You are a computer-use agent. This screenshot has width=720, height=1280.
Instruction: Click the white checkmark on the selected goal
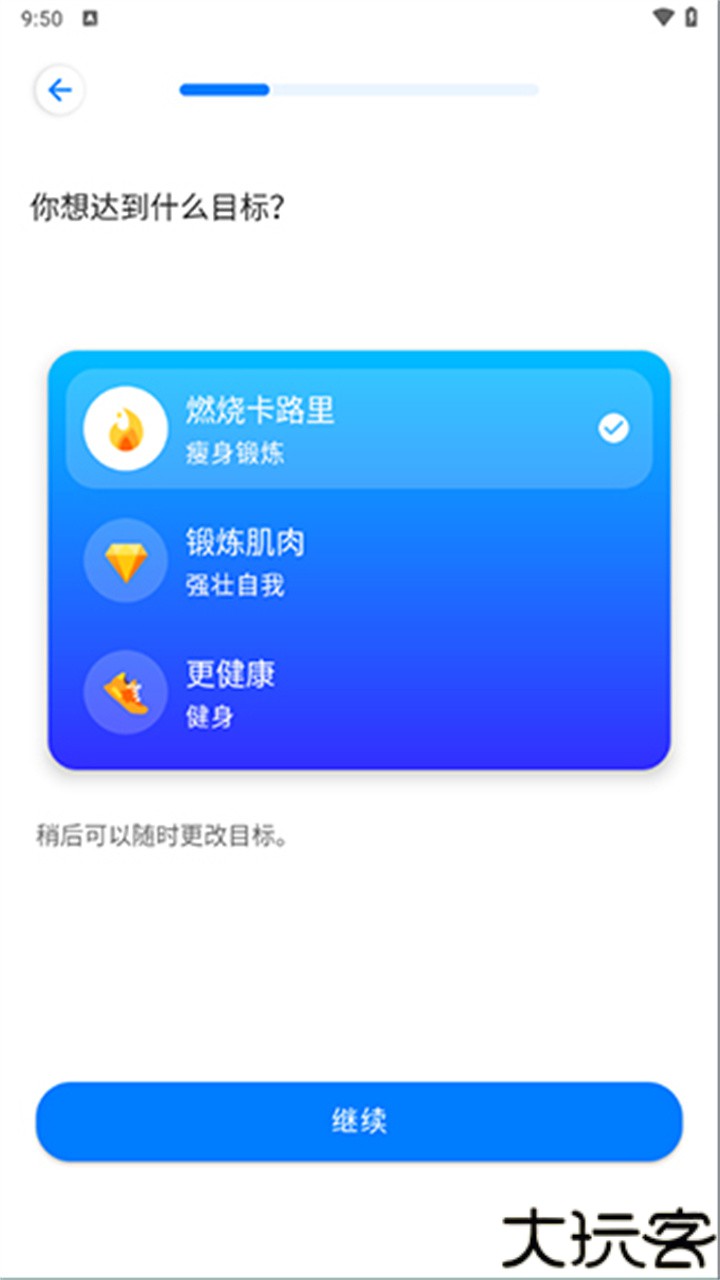coord(613,428)
